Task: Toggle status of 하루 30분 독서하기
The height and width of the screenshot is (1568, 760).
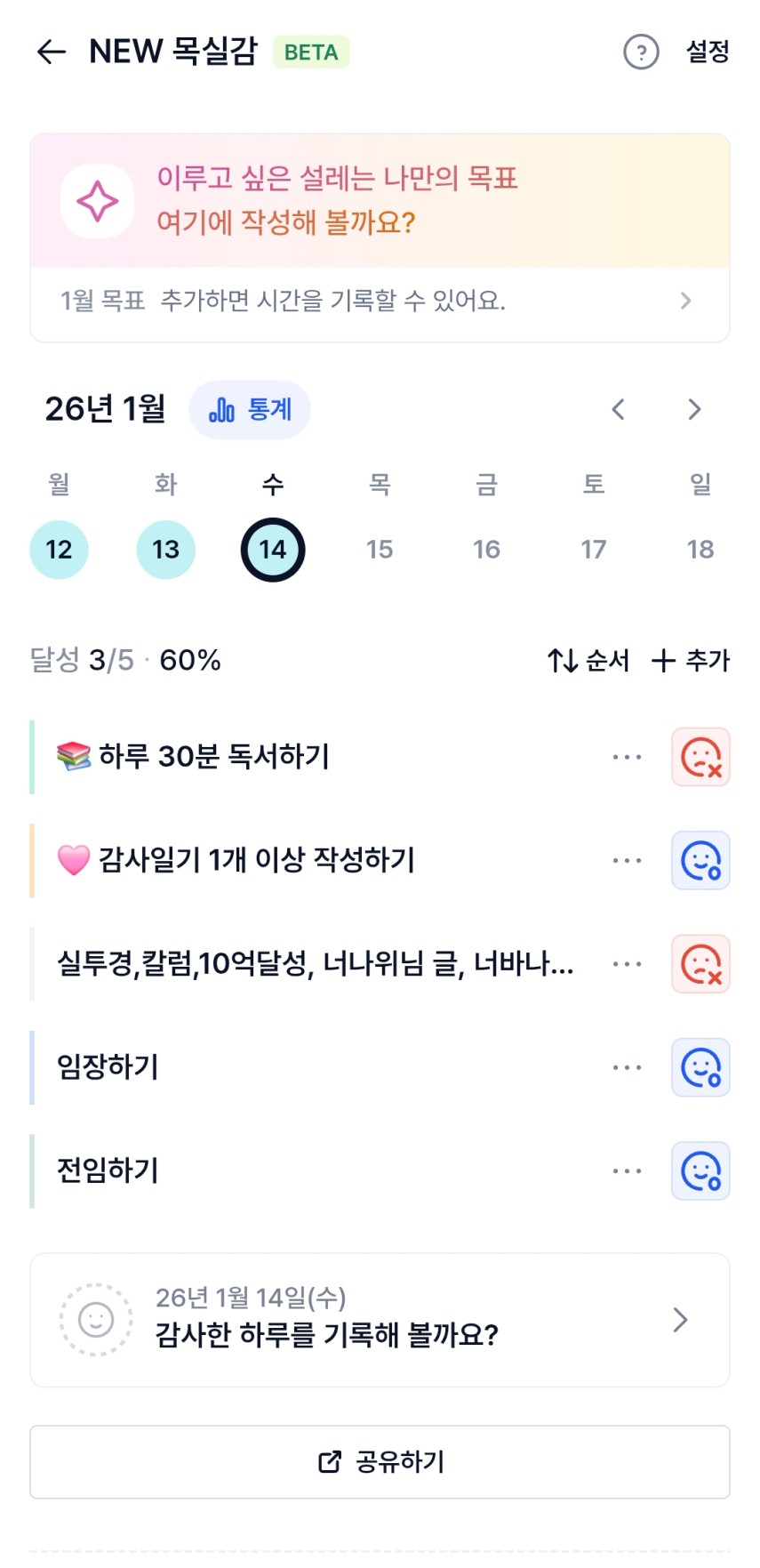Action: (x=700, y=758)
